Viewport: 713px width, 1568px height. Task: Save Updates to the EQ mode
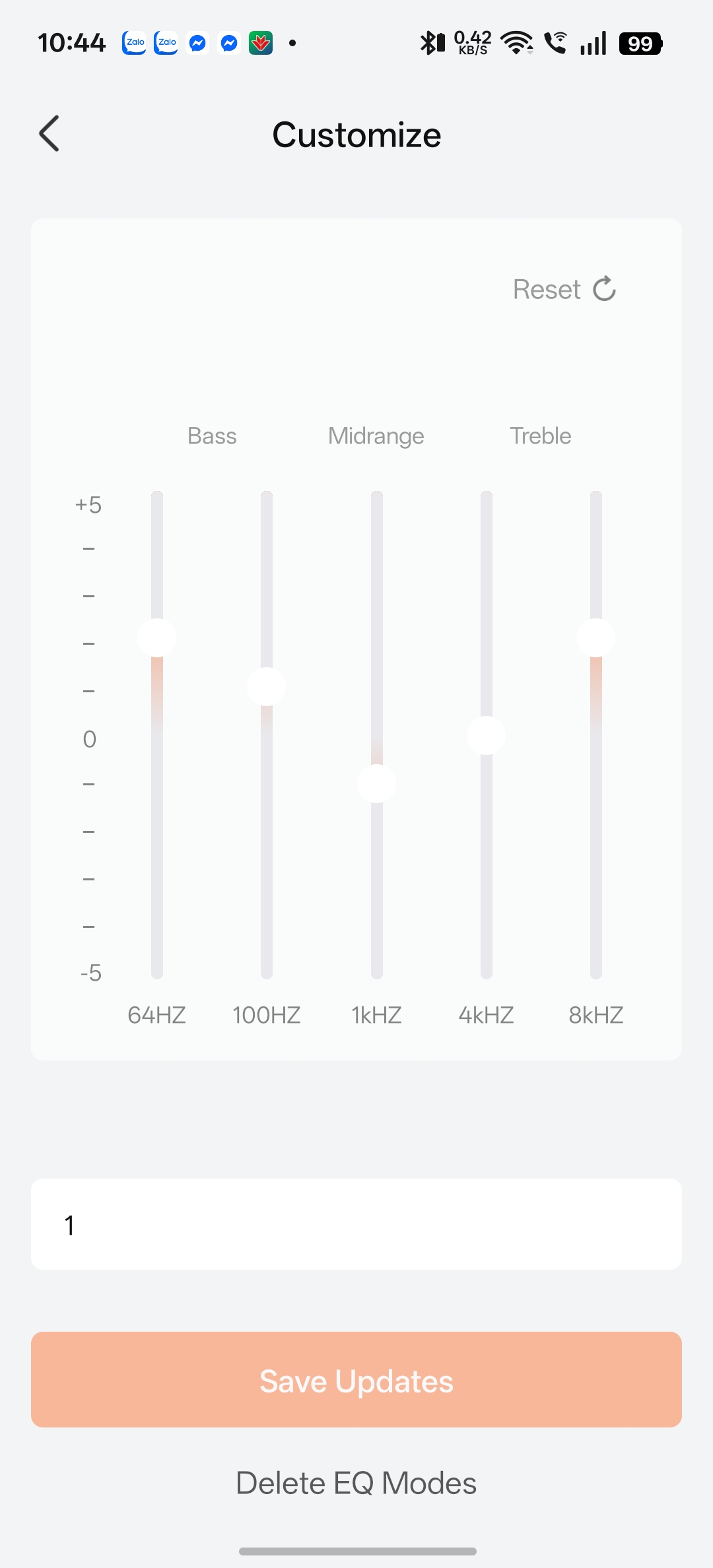(356, 1380)
